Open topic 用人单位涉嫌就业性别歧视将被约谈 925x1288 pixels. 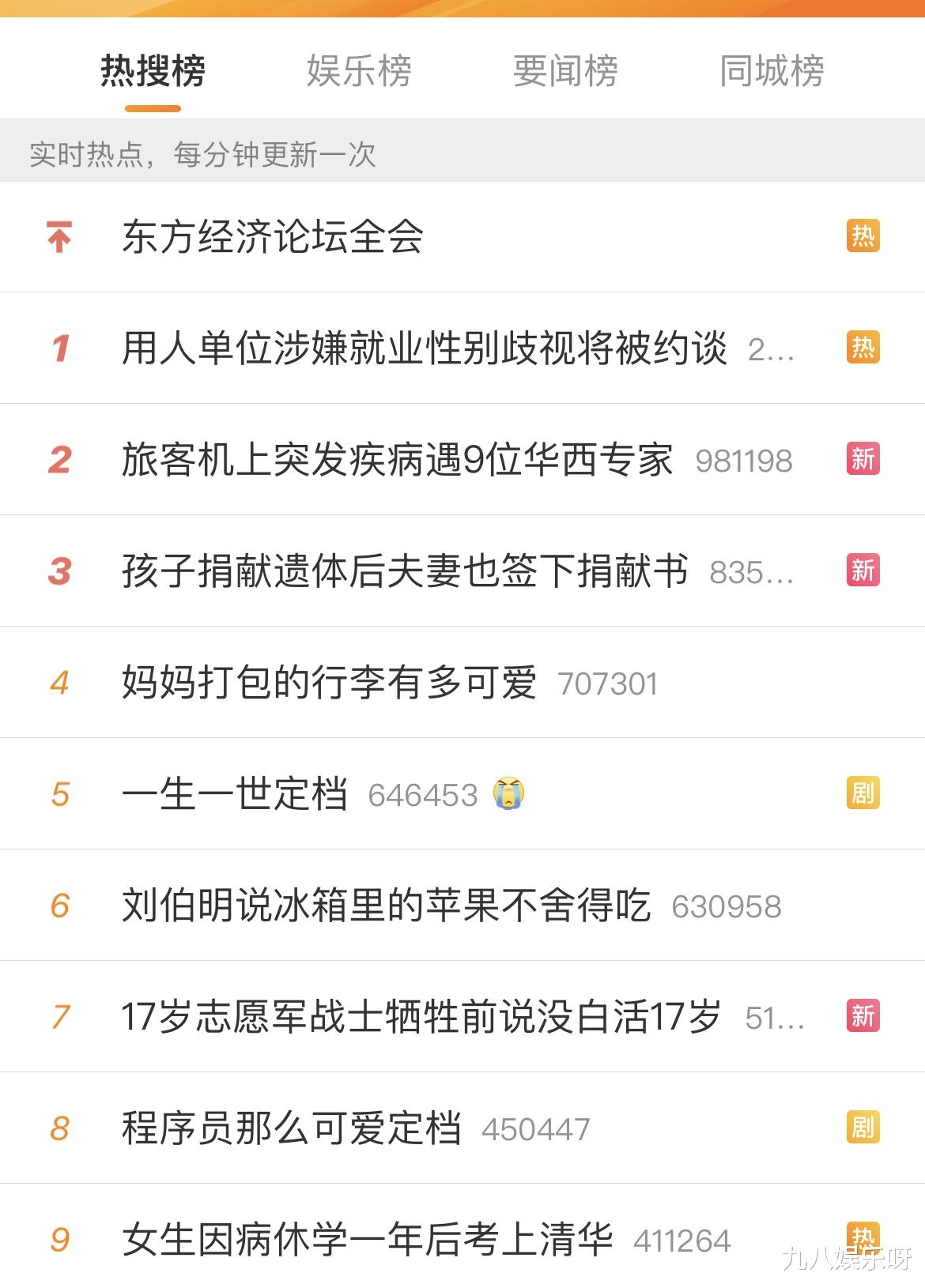click(427, 348)
